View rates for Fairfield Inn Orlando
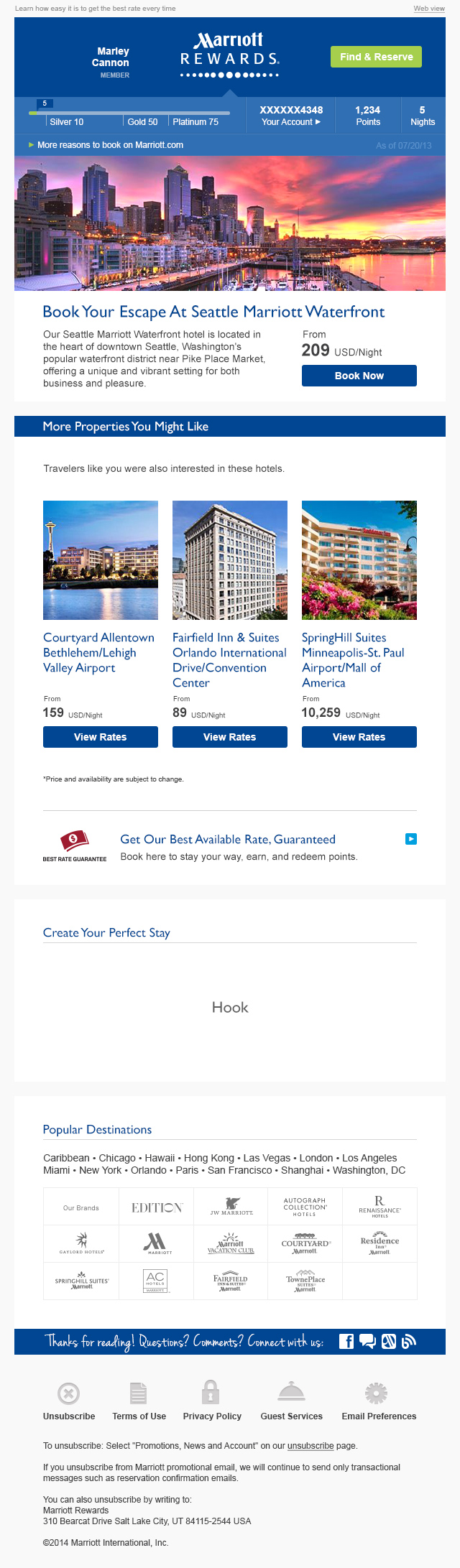460x1568 pixels. point(229,737)
